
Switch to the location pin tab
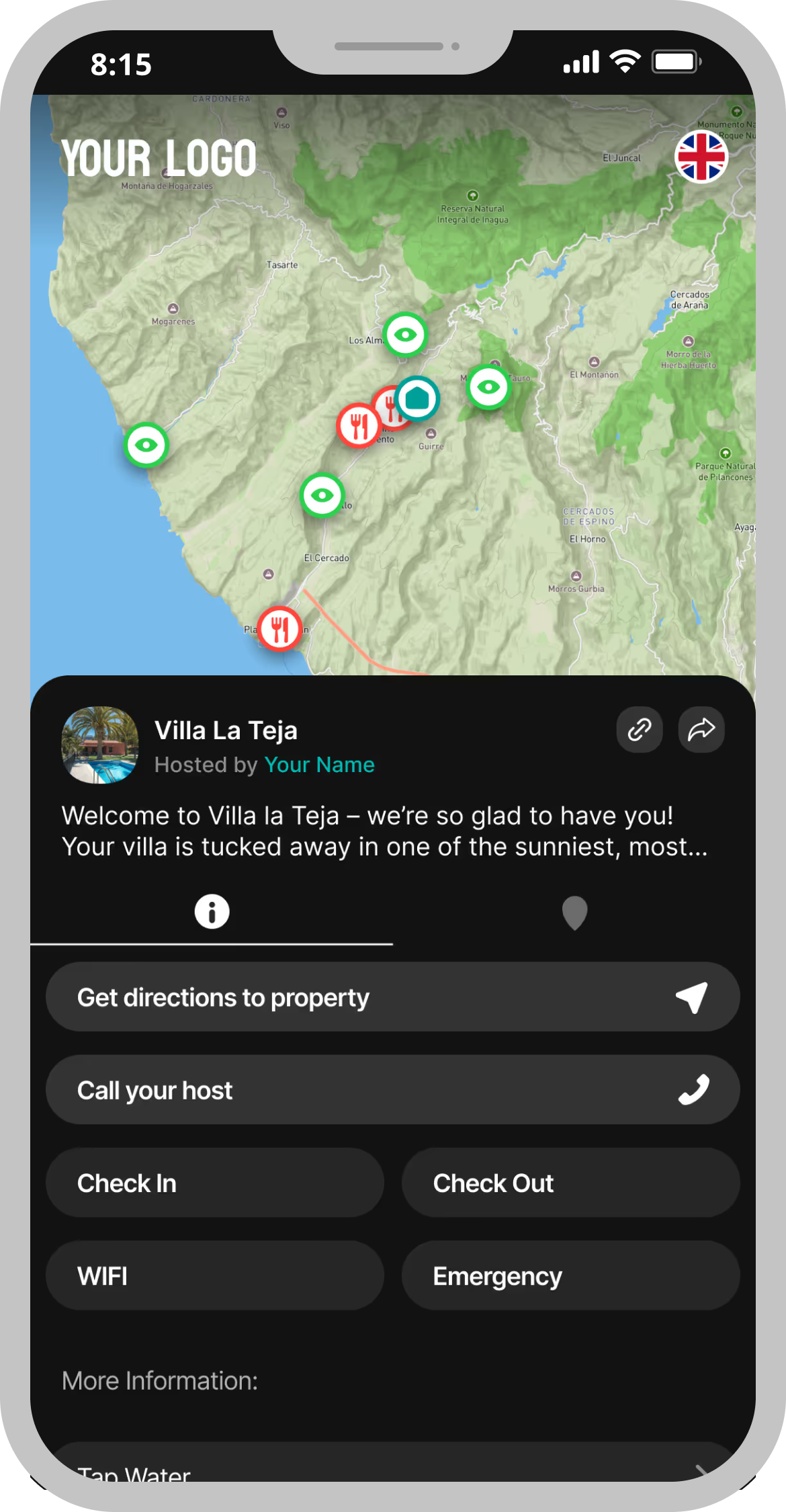click(574, 912)
